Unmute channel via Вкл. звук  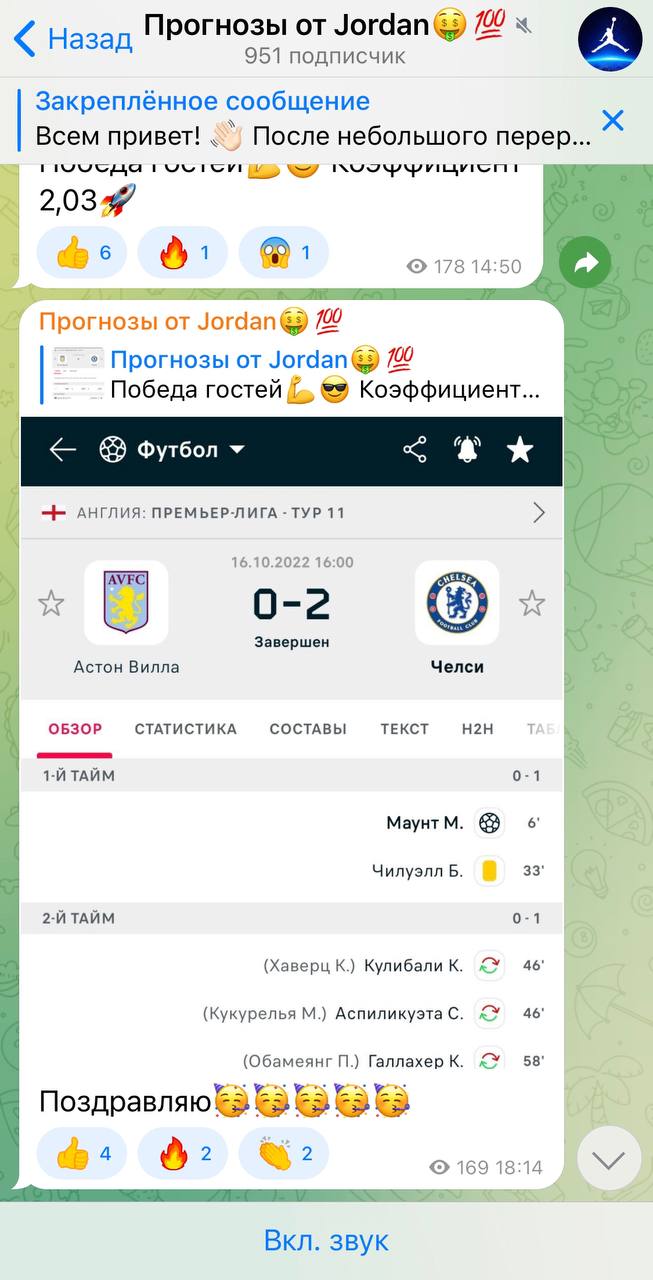point(326,1241)
